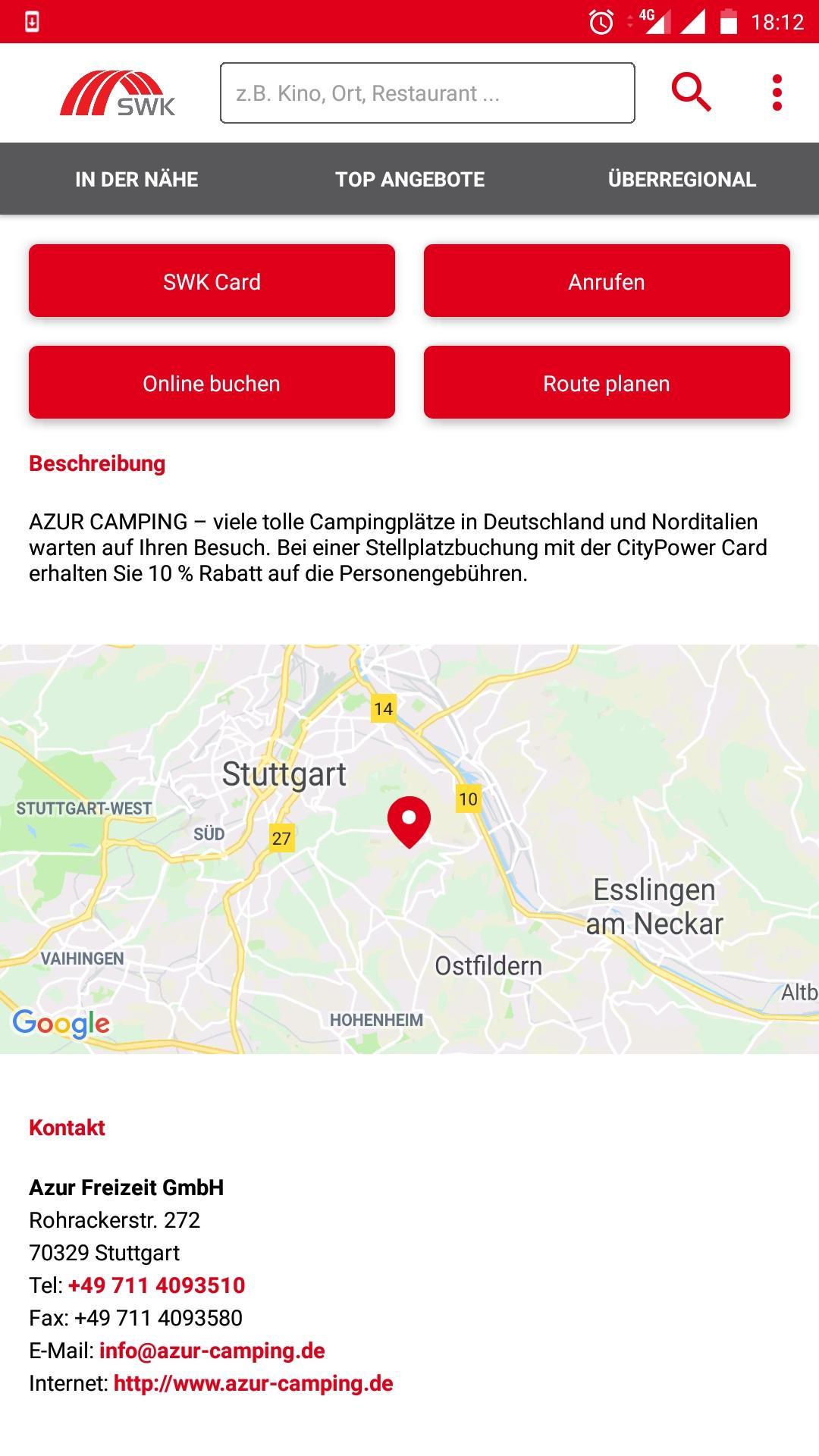The height and width of the screenshot is (1456, 819).
Task: Switch to the Überregional tab
Action: coord(682,179)
